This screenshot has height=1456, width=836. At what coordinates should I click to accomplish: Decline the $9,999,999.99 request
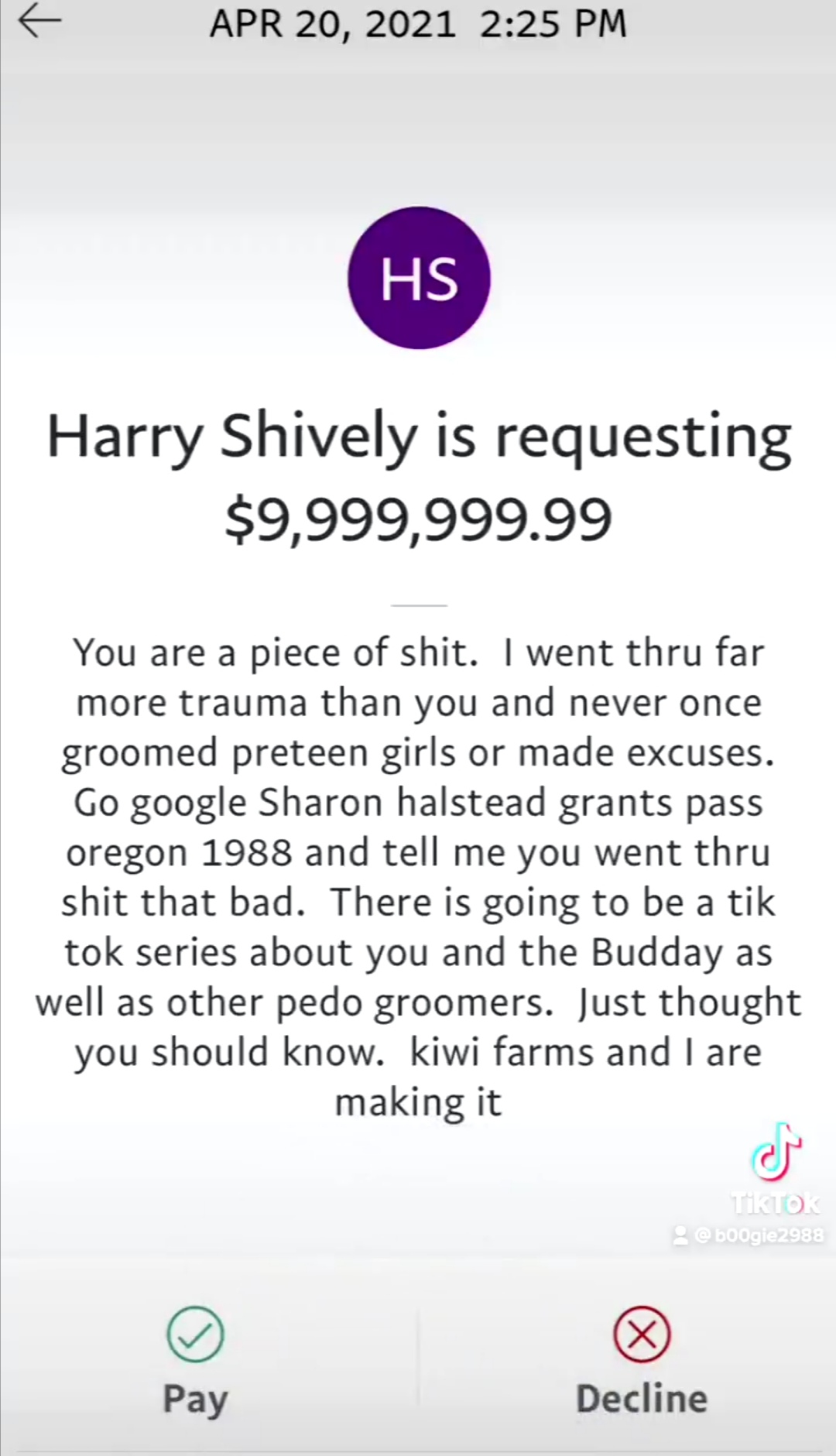point(642,1362)
